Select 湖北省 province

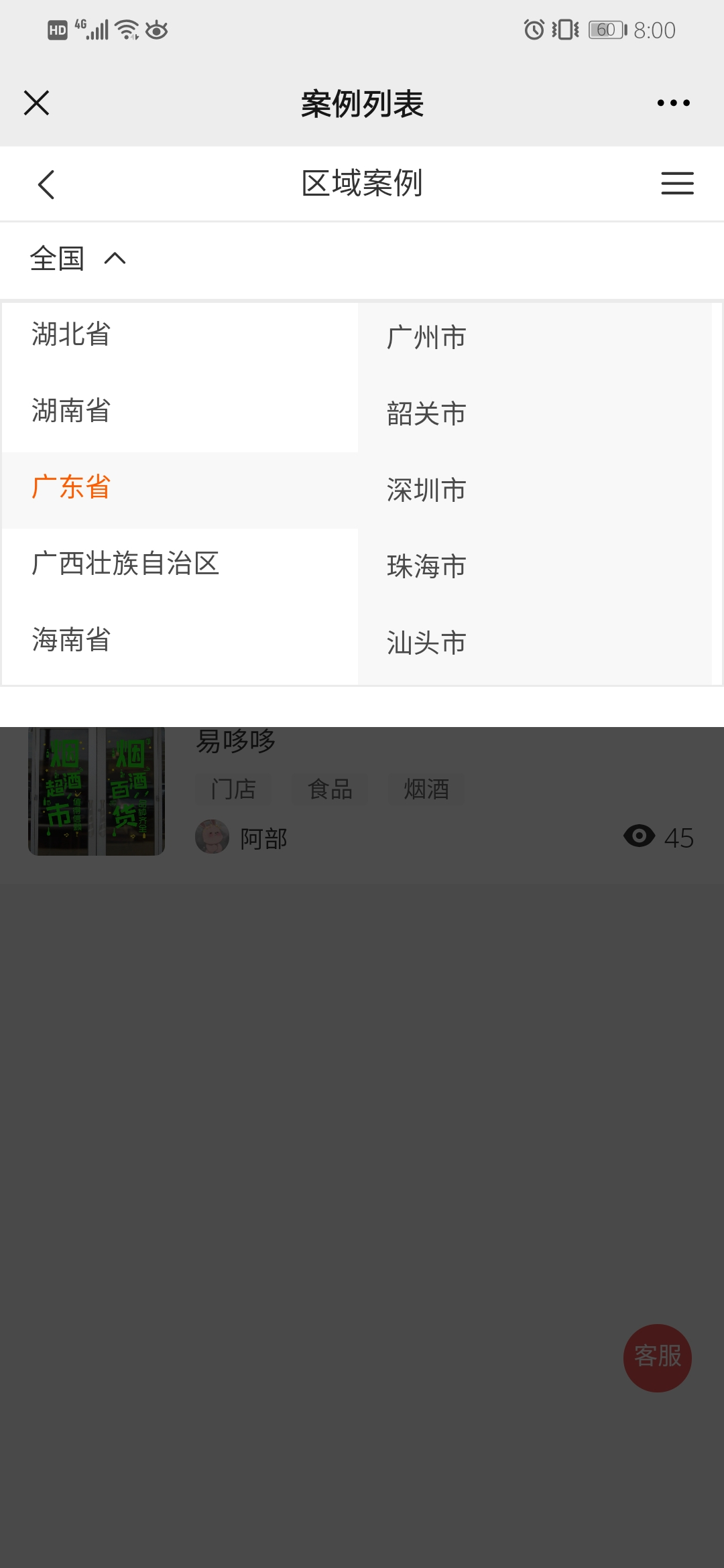71,334
